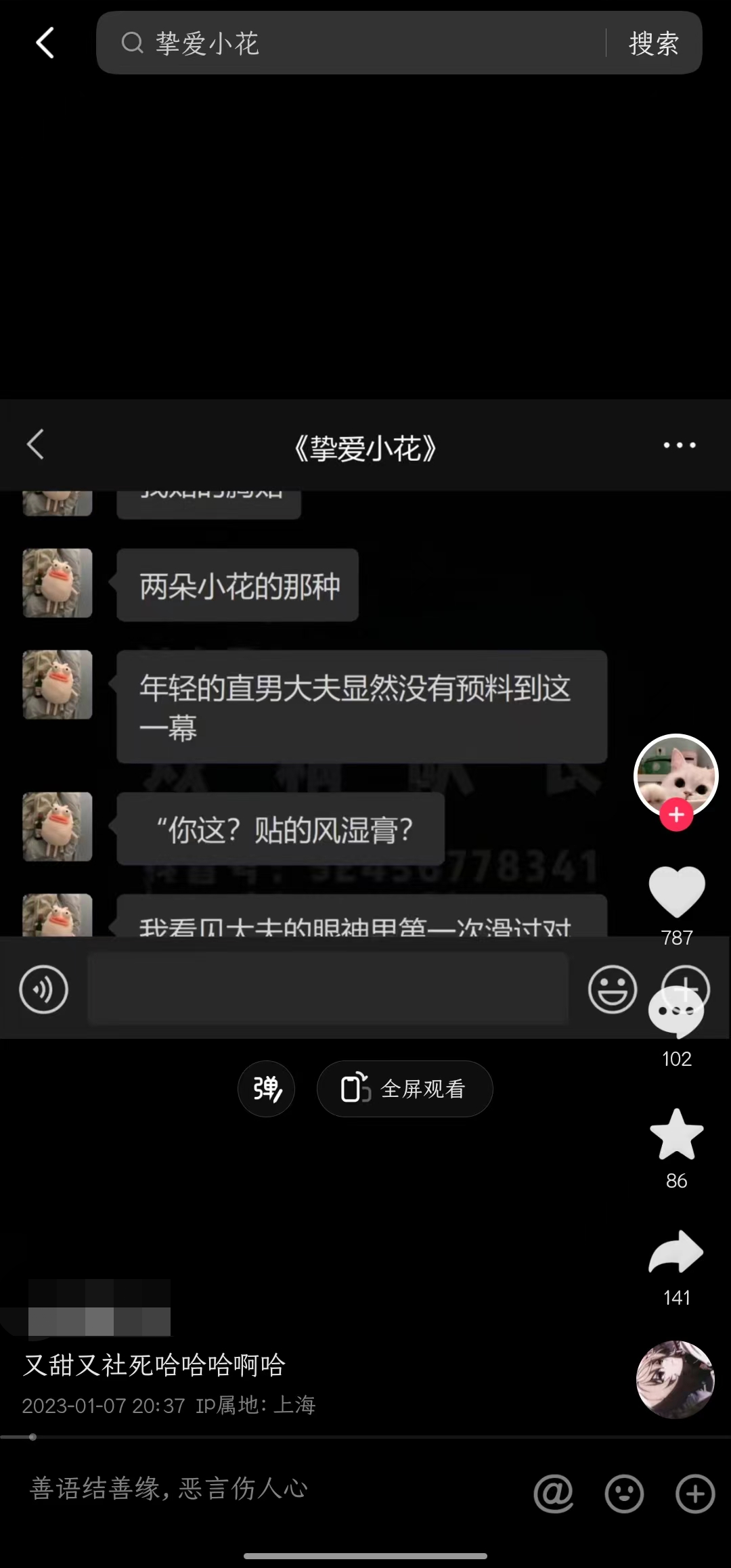
Task: Mention someone using the @ icon
Action: point(554,1493)
